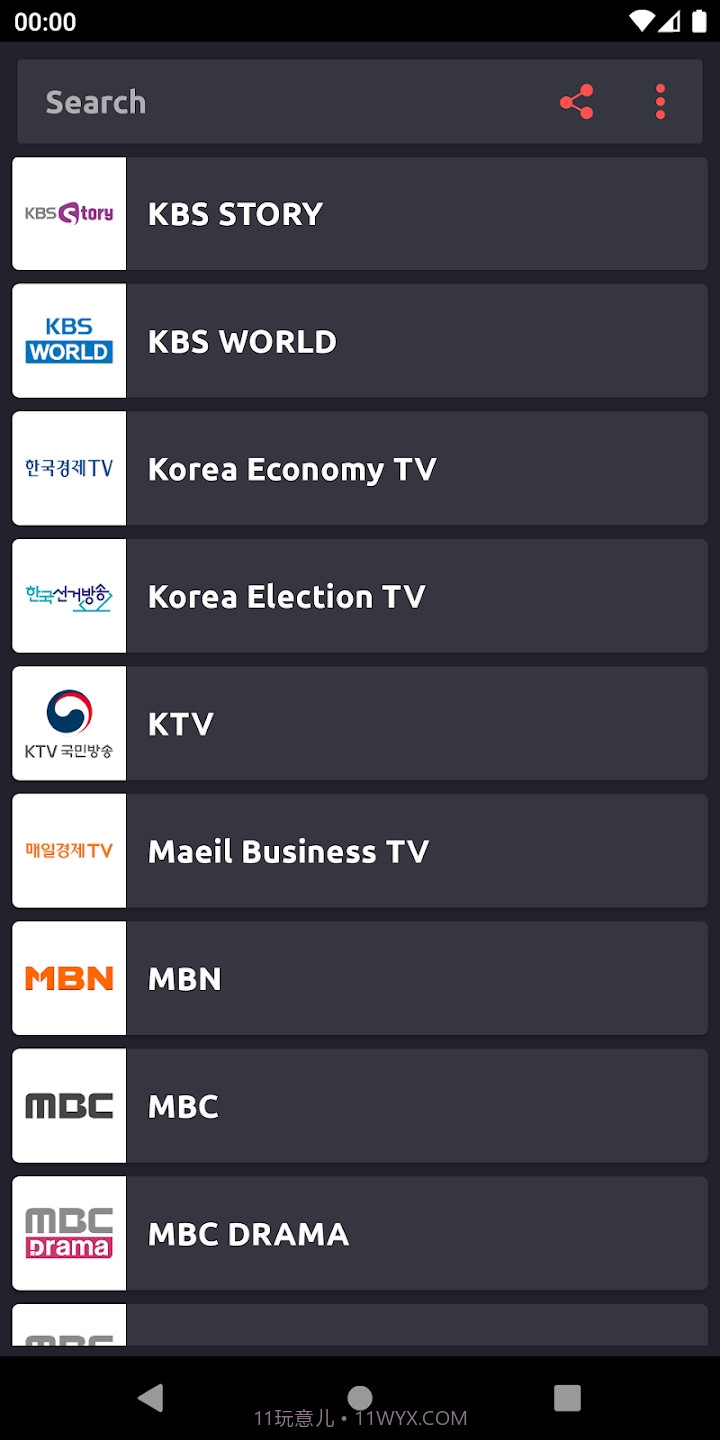Click the KBS WORLD channel logo

click(x=68, y=340)
